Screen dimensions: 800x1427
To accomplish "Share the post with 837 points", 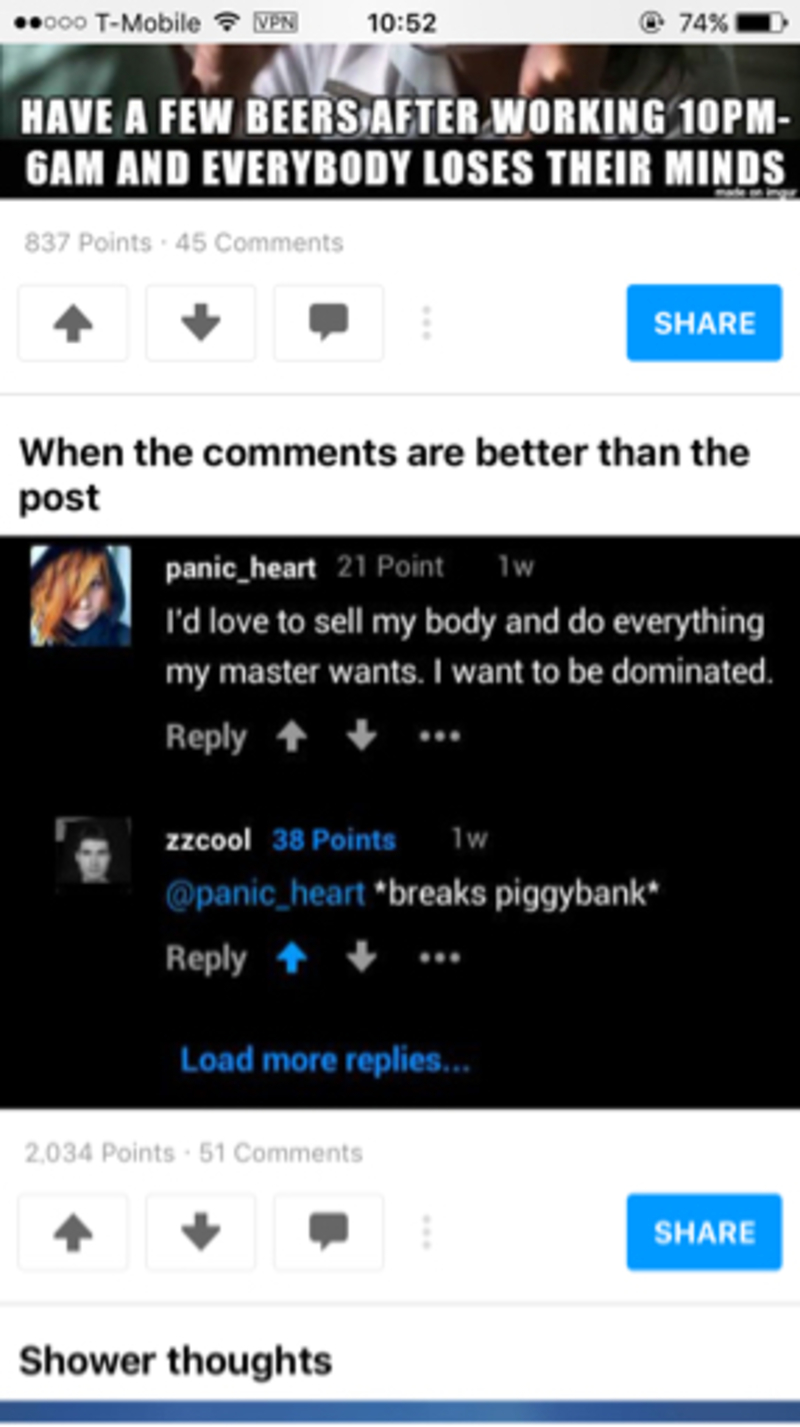I will [x=704, y=323].
